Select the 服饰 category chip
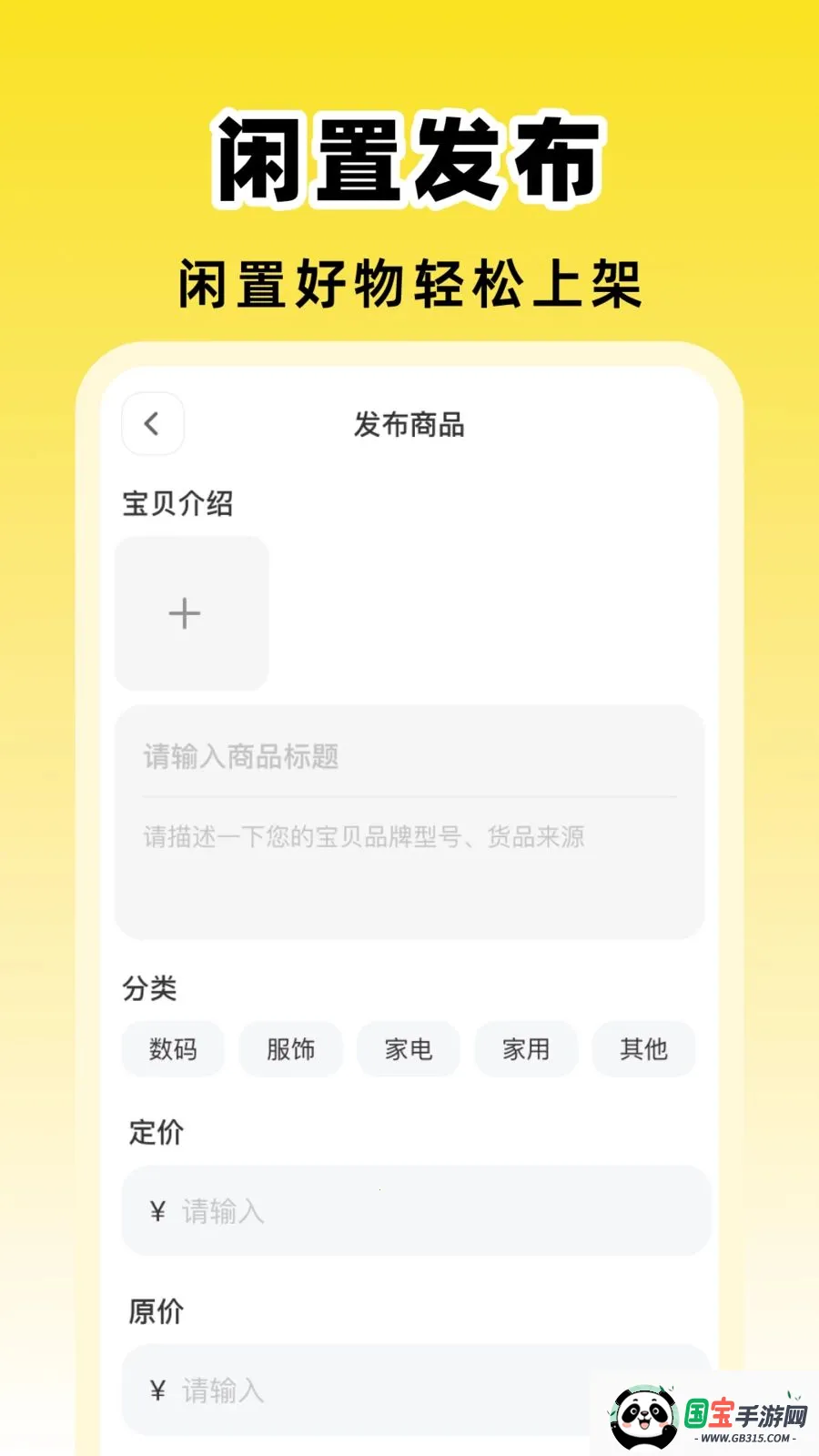 (x=290, y=1049)
